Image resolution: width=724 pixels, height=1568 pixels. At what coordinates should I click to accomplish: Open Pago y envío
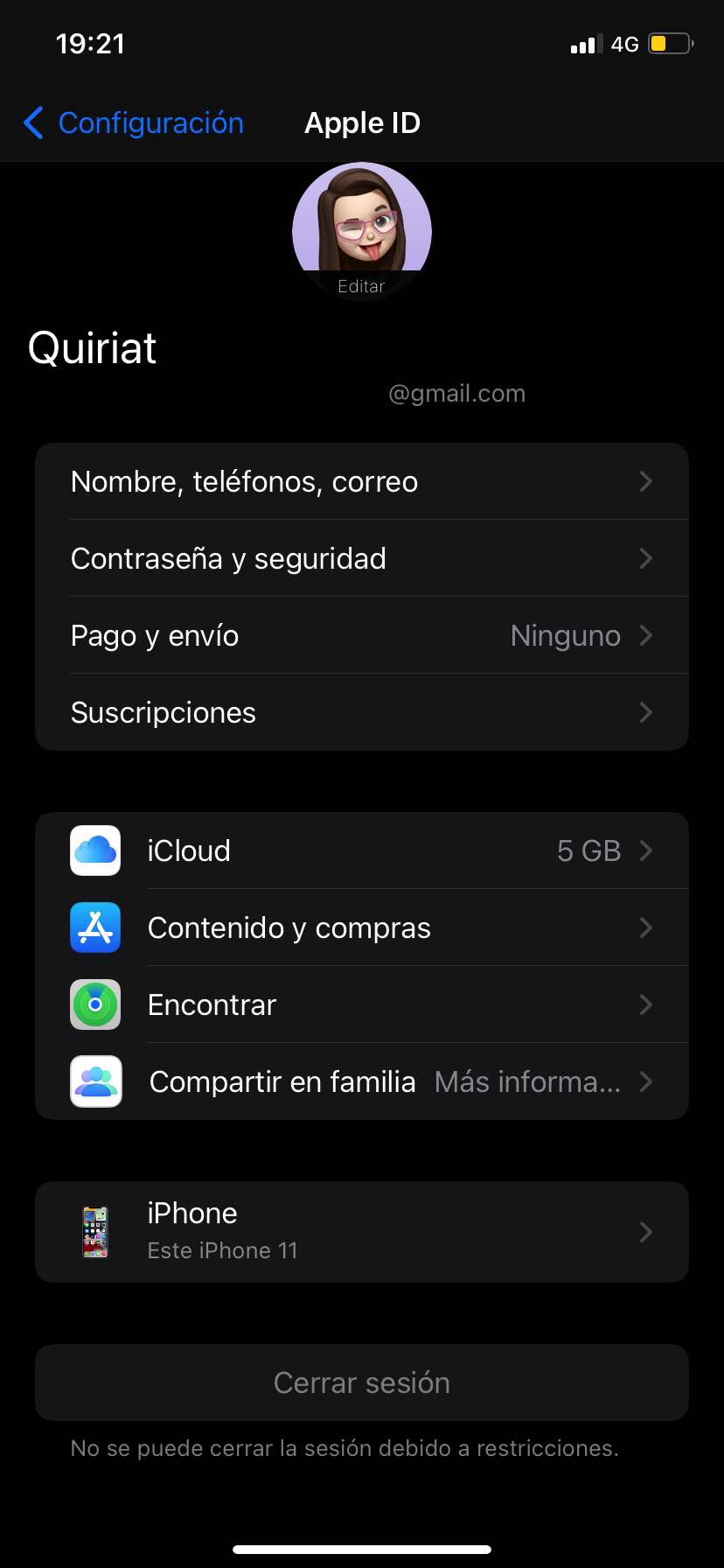(x=361, y=636)
